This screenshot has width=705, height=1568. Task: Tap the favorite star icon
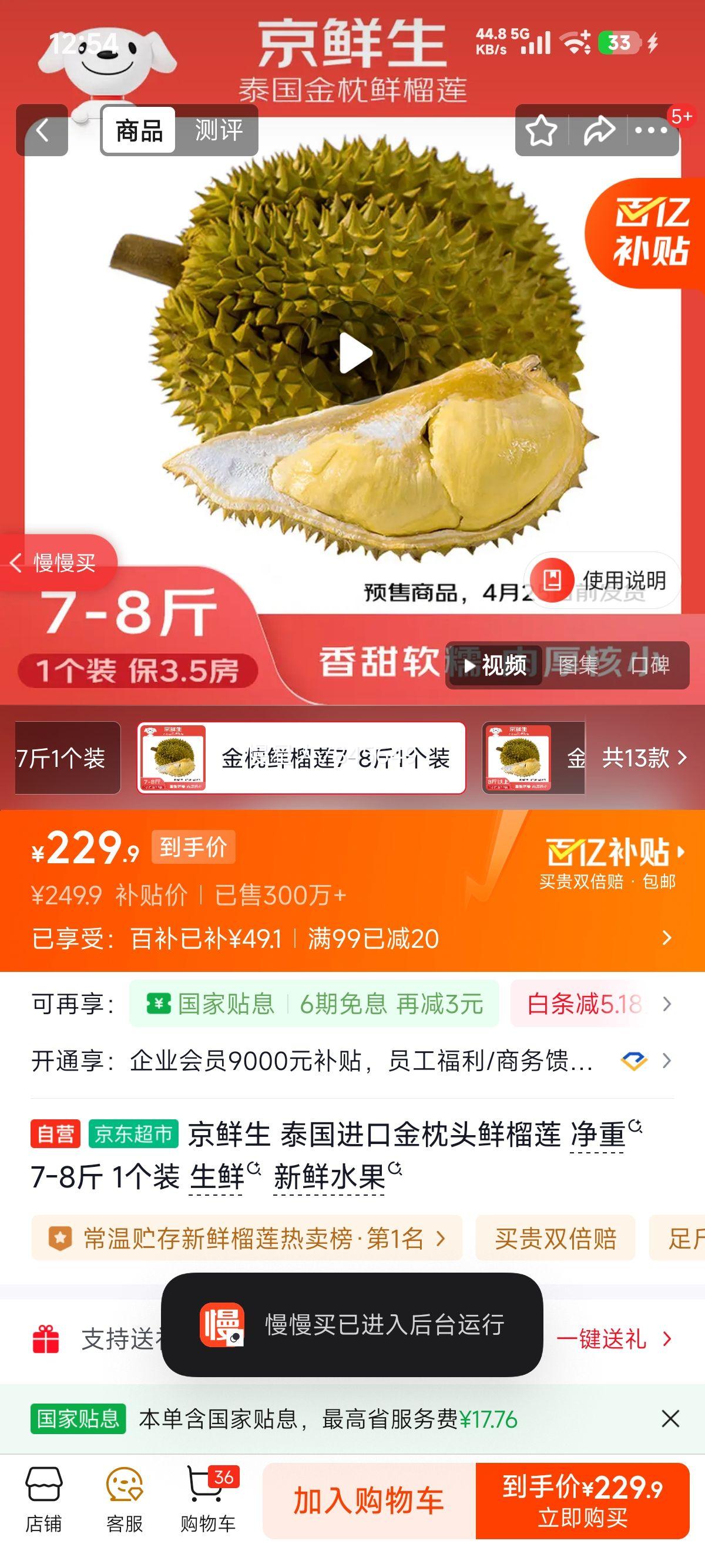pos(540,130)
